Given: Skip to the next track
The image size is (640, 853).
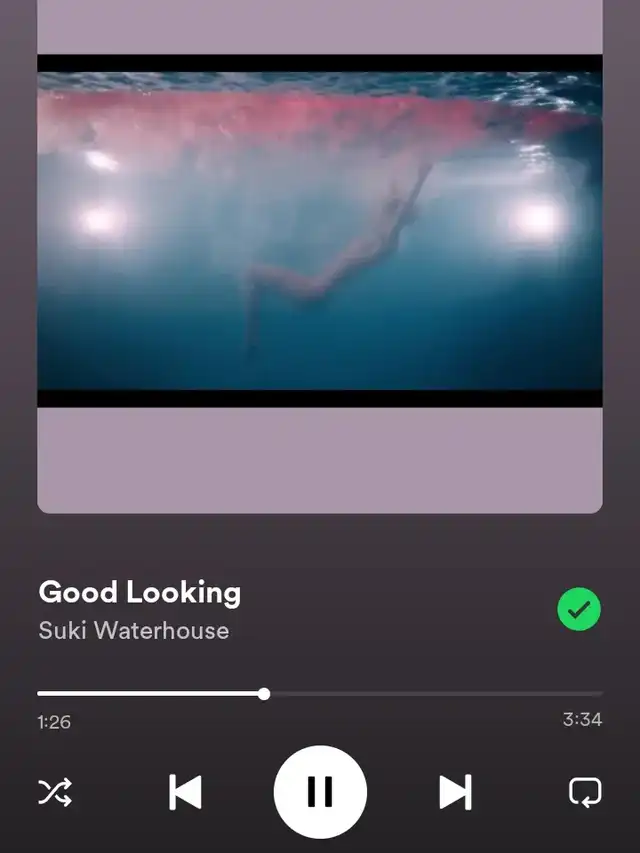Looking at the screenshot, I should [x=455, y=792].
